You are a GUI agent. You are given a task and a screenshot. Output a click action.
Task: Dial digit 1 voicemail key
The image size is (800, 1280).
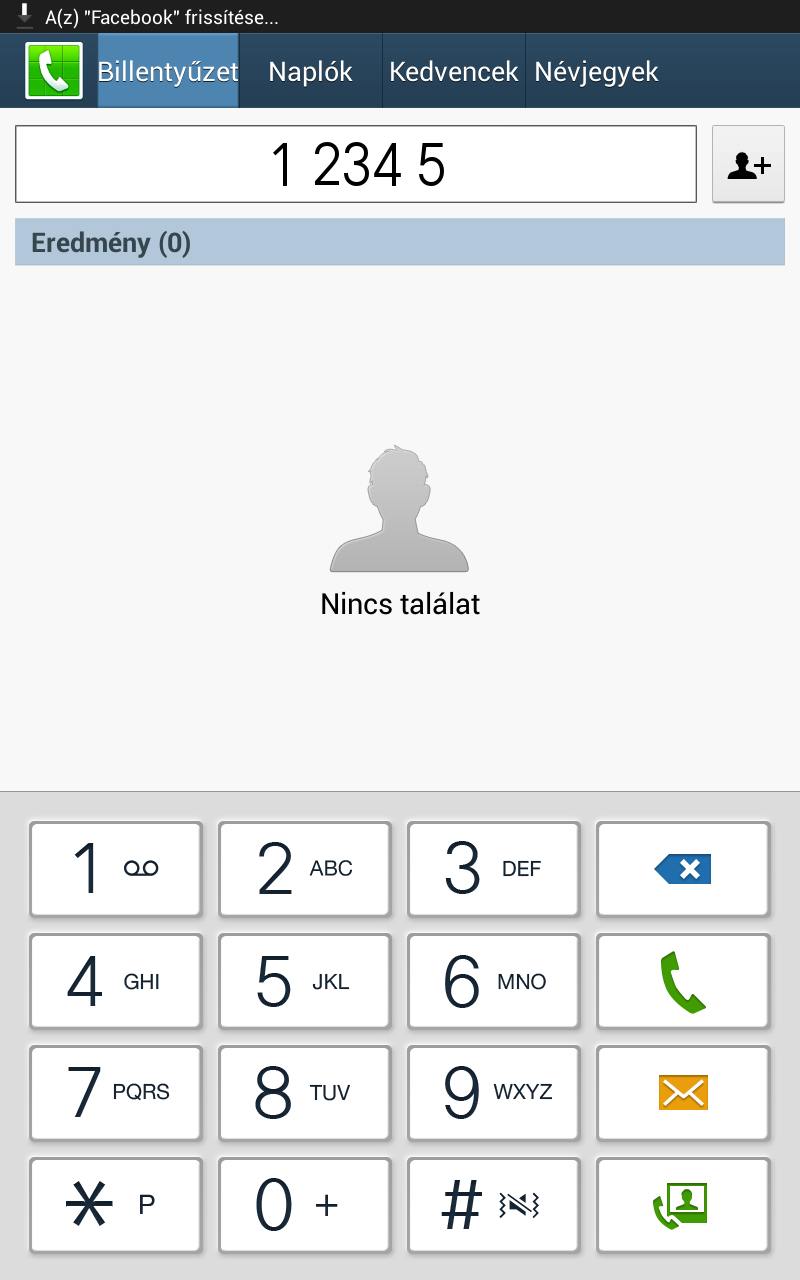(x=116, y=869)
